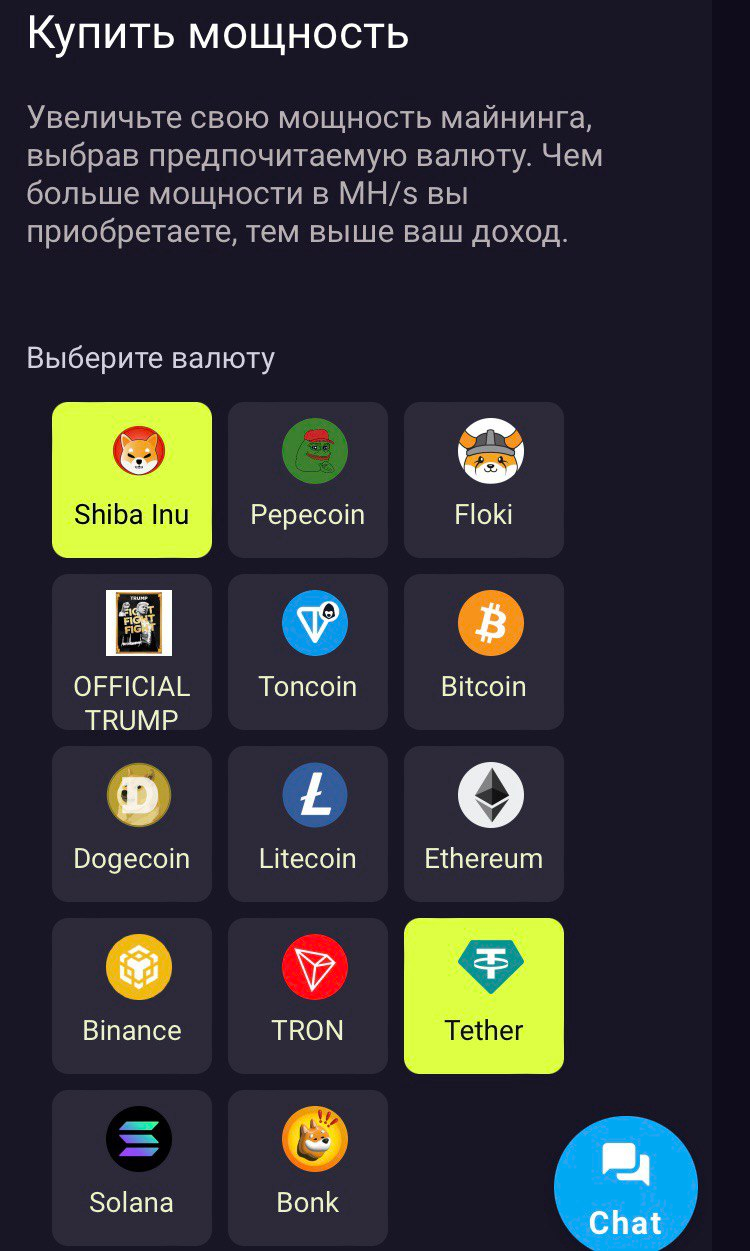Choose the Bonk coin

tap(308, 1168)
